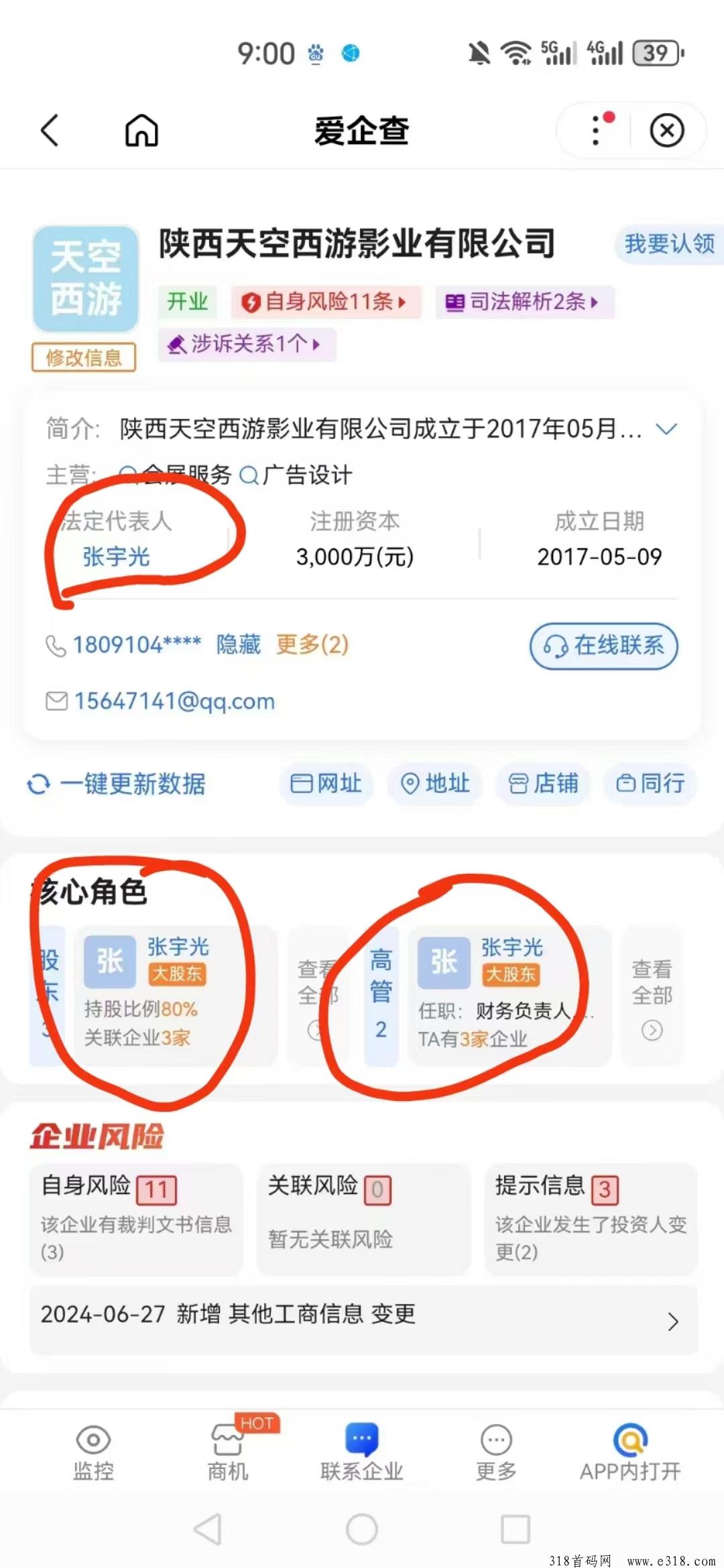Select the 地址 chip

click(x=434, y=783)
